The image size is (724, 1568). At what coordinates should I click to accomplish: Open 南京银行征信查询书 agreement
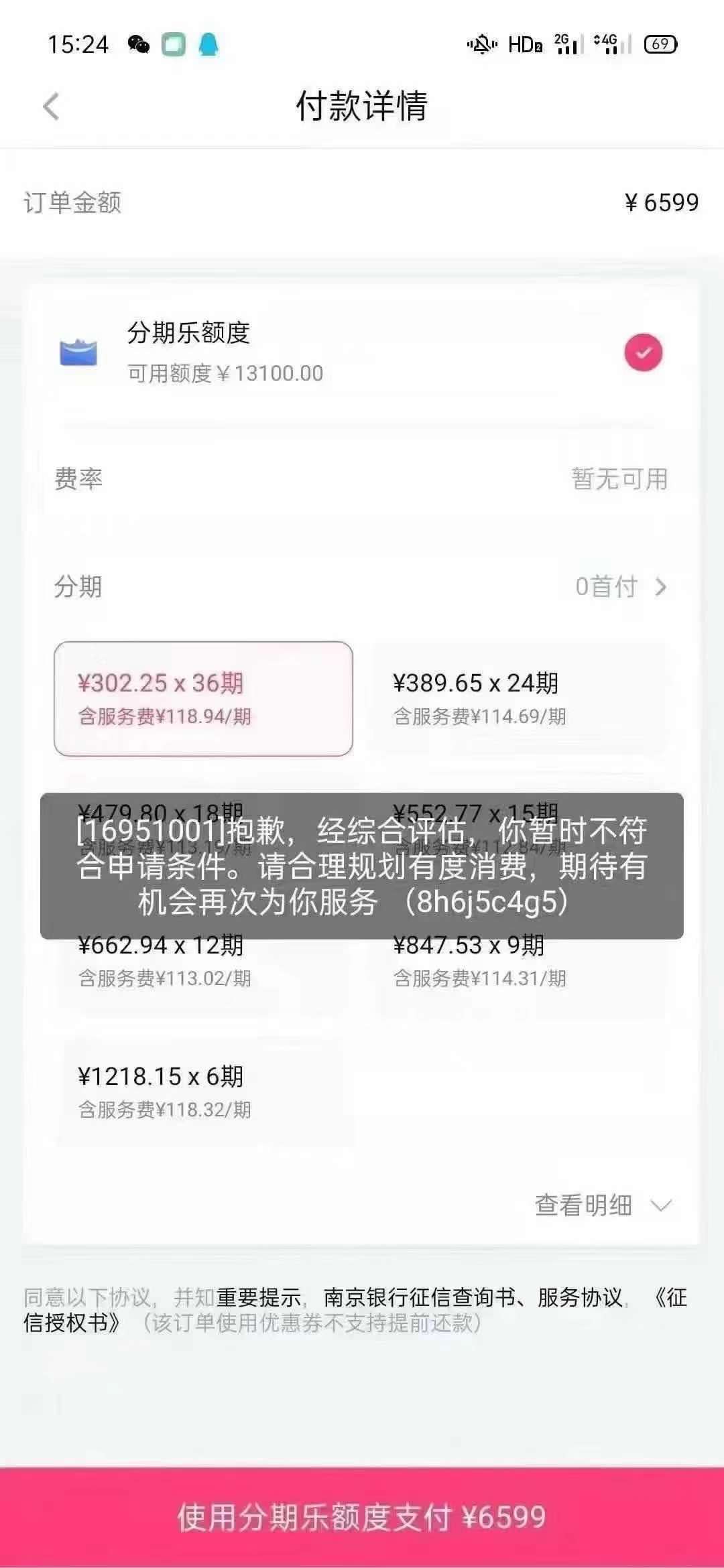click(419, 1298)
